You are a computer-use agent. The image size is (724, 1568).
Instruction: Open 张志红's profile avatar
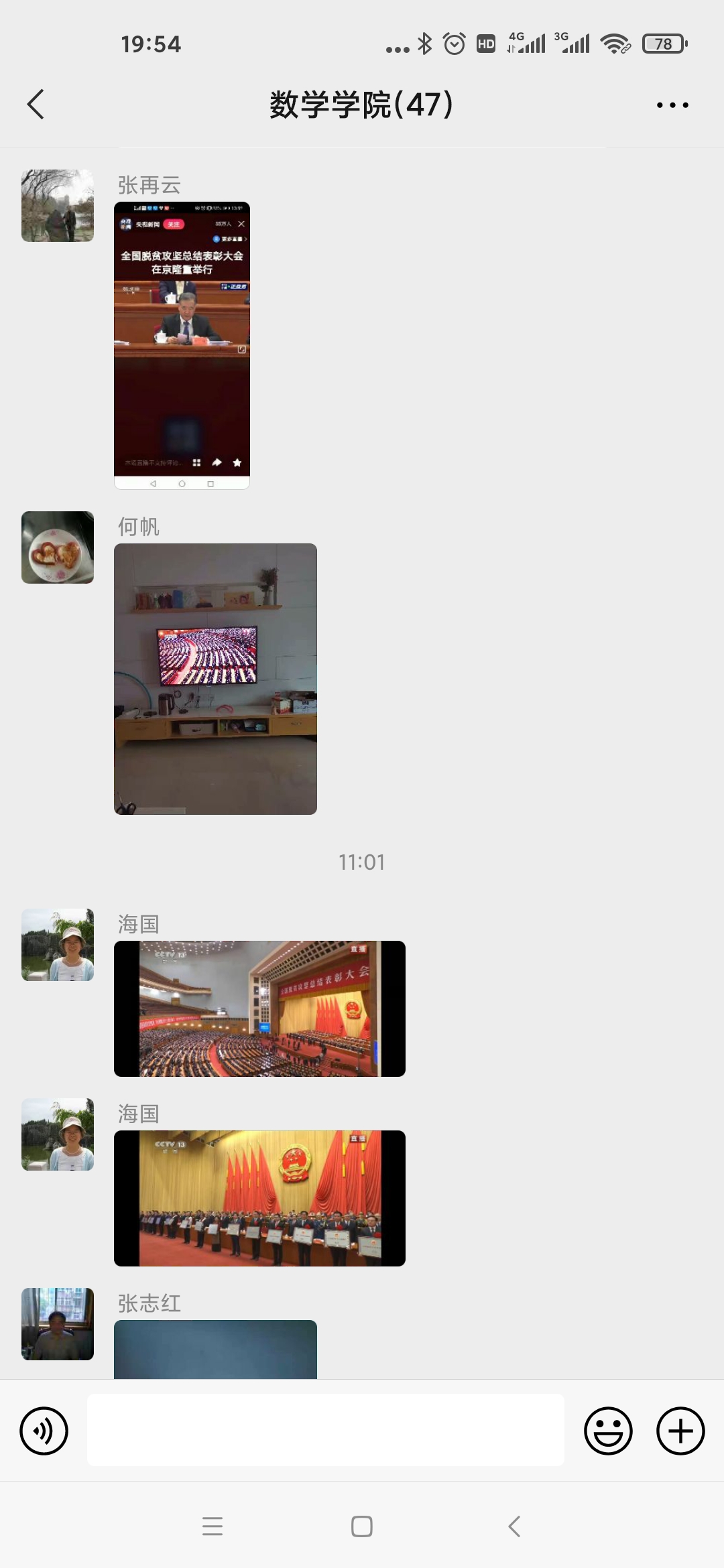coord(58,1323)
